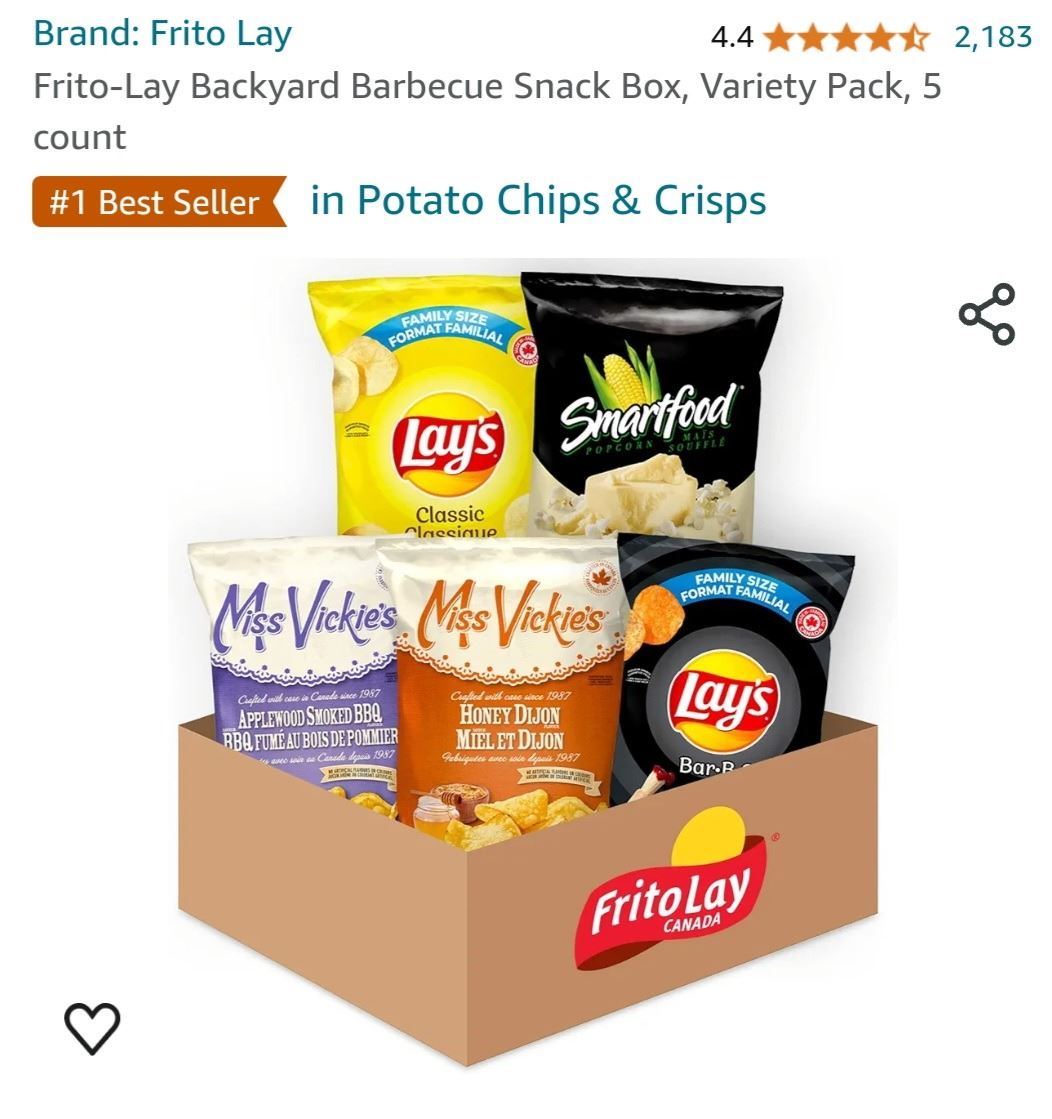This screenshot has height=1119, width=1052.
Task: Open the Frito Lay brand link
Action: (x=162, y=34)
